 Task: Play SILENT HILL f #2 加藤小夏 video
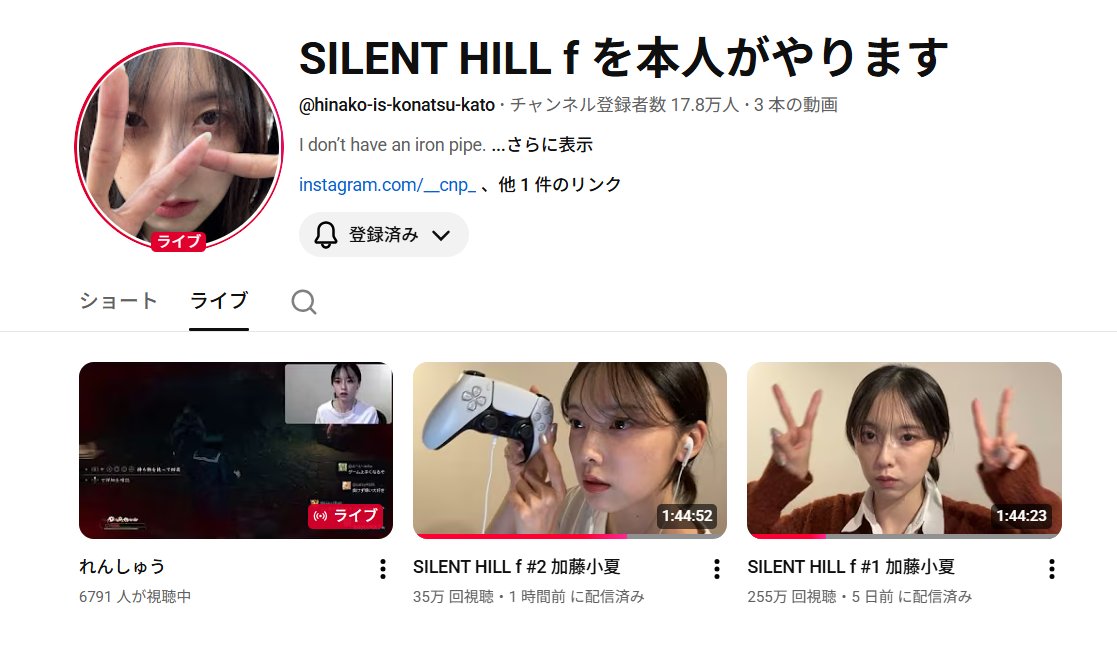tap(569, 450)
